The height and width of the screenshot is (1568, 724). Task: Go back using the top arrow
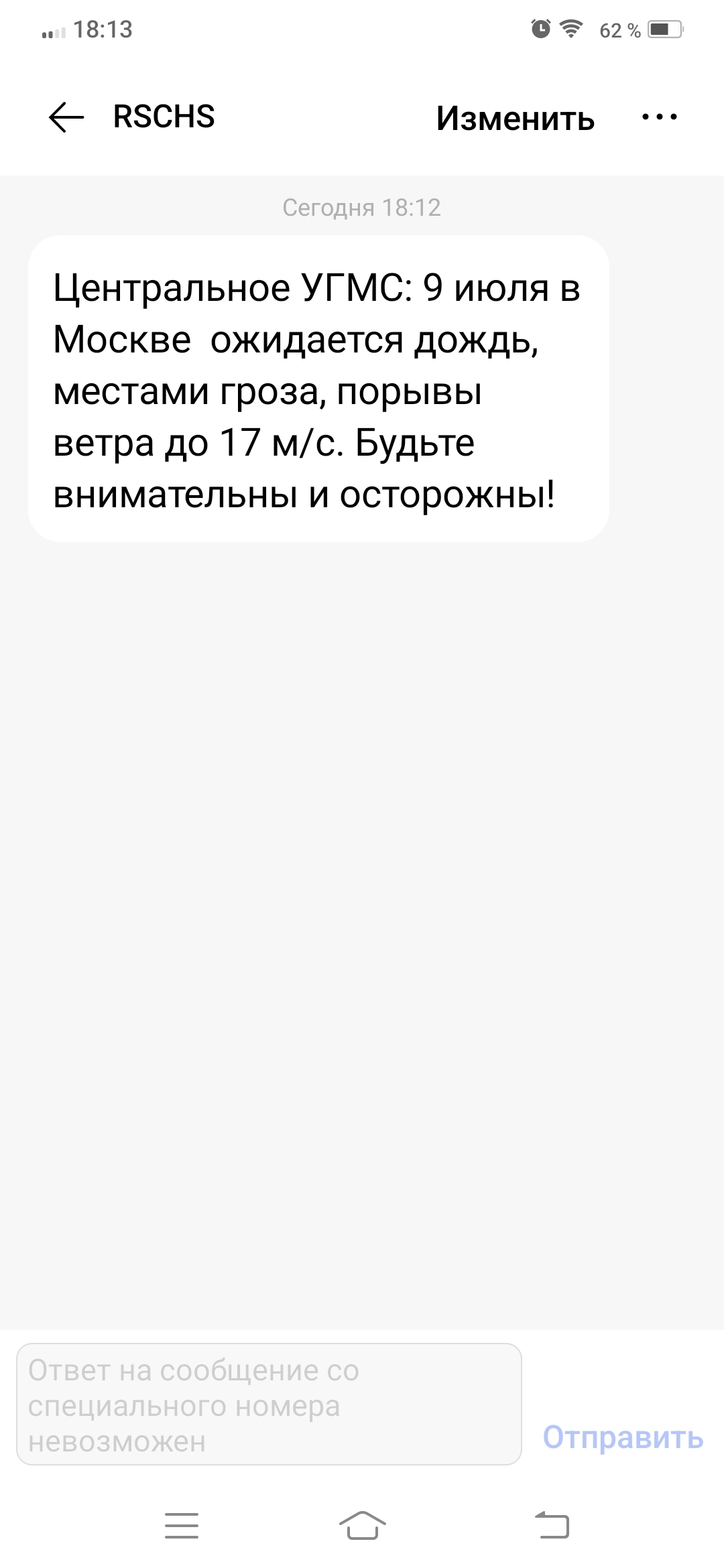[x=66, y=118]
